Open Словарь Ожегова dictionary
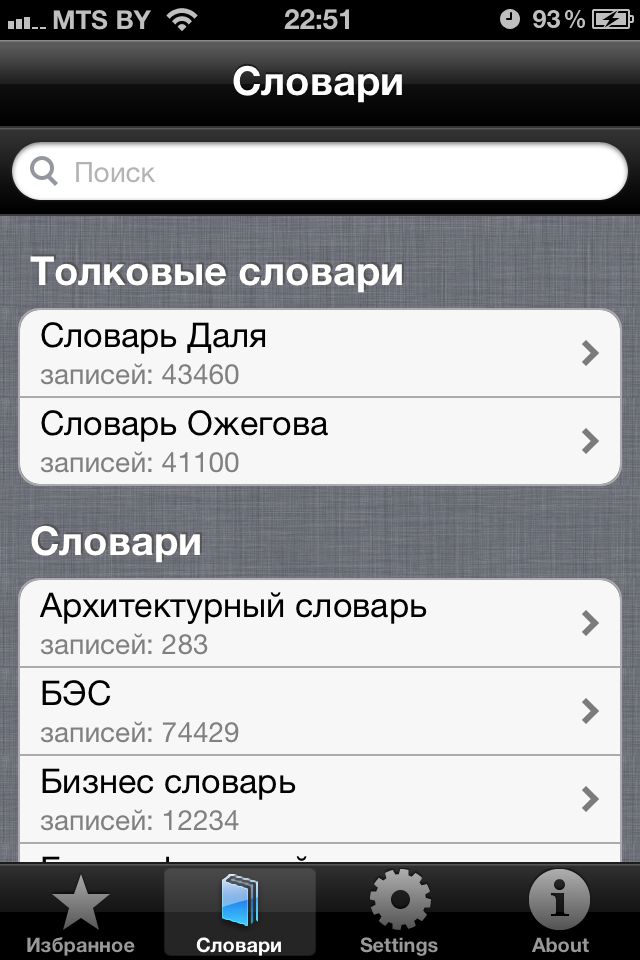Viewport: 640px width, 960px height. click(x=320, y=441)
